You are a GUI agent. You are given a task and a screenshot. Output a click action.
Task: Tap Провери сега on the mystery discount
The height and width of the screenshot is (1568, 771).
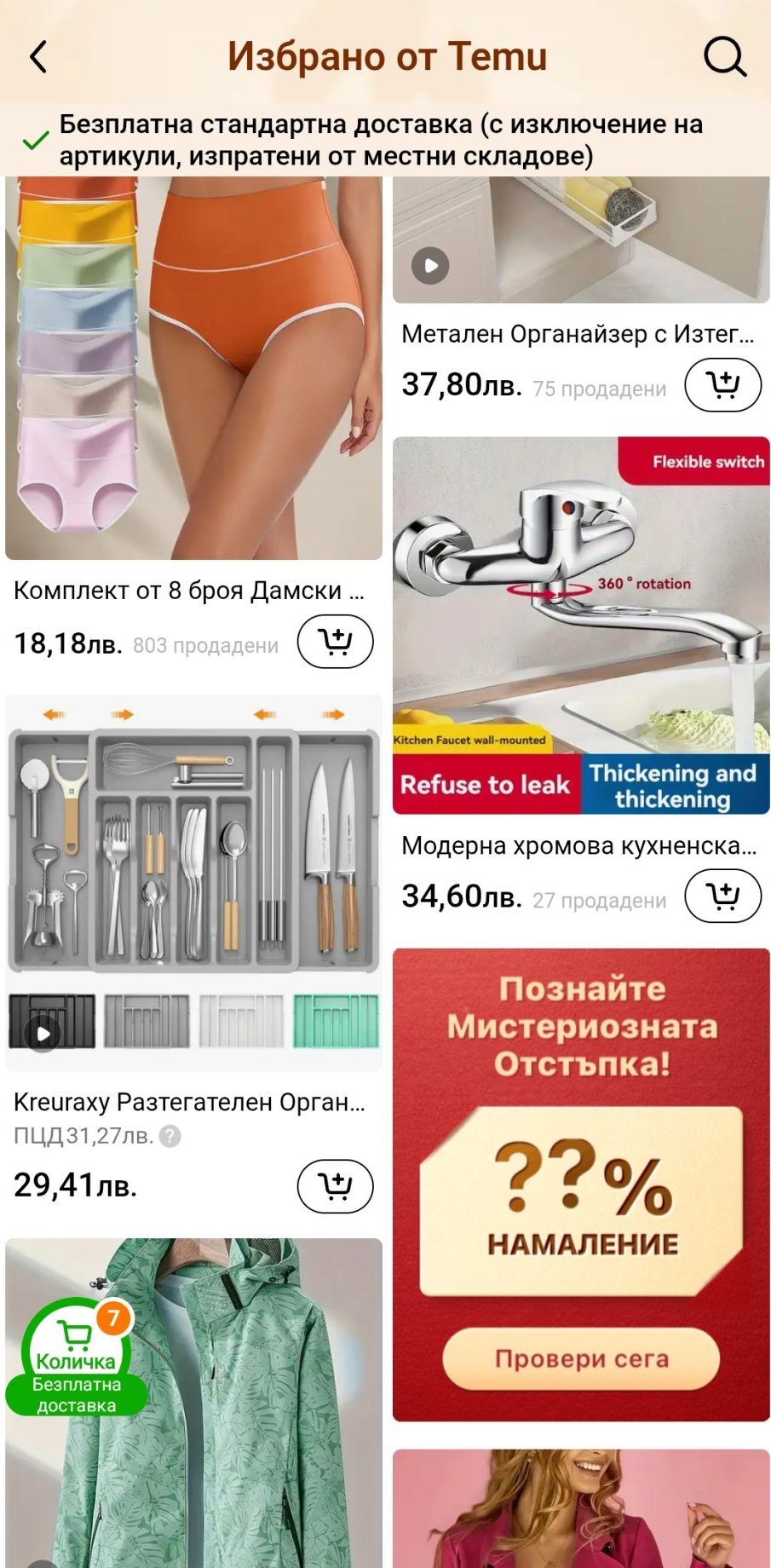click(x=581, y=1358)
